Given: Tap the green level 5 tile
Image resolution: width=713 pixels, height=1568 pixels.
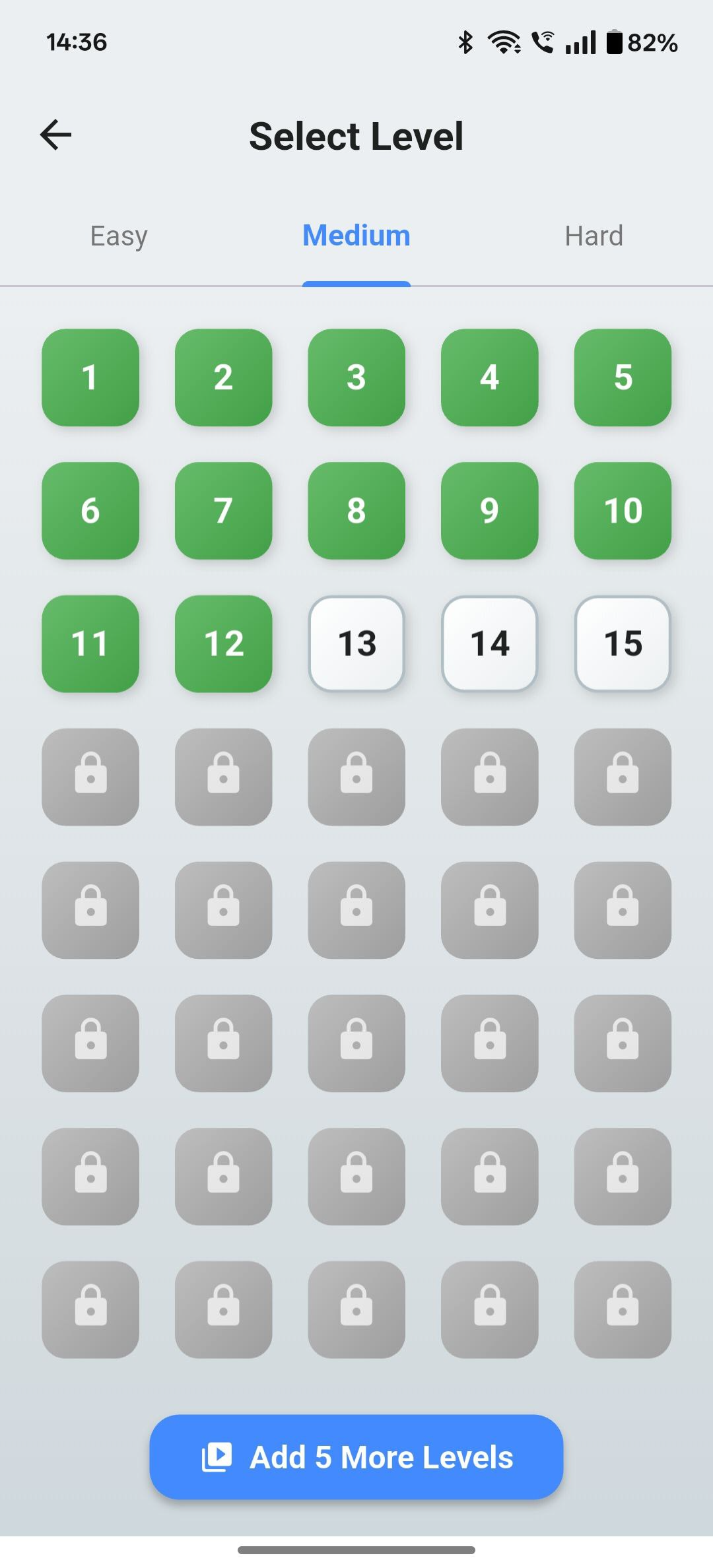Looking at the screenshot, I should coord(623,377).
